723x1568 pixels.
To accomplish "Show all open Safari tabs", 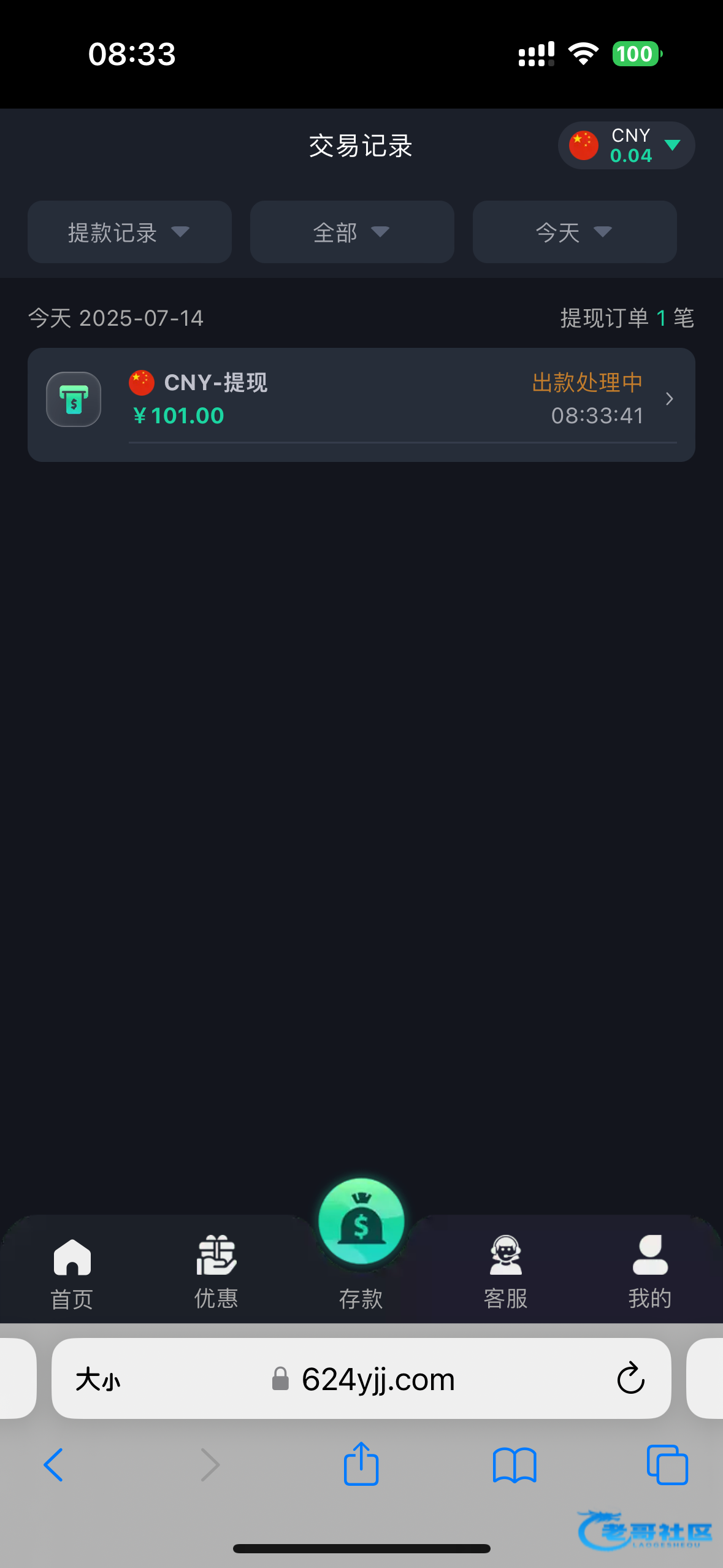I will 667,1465.
